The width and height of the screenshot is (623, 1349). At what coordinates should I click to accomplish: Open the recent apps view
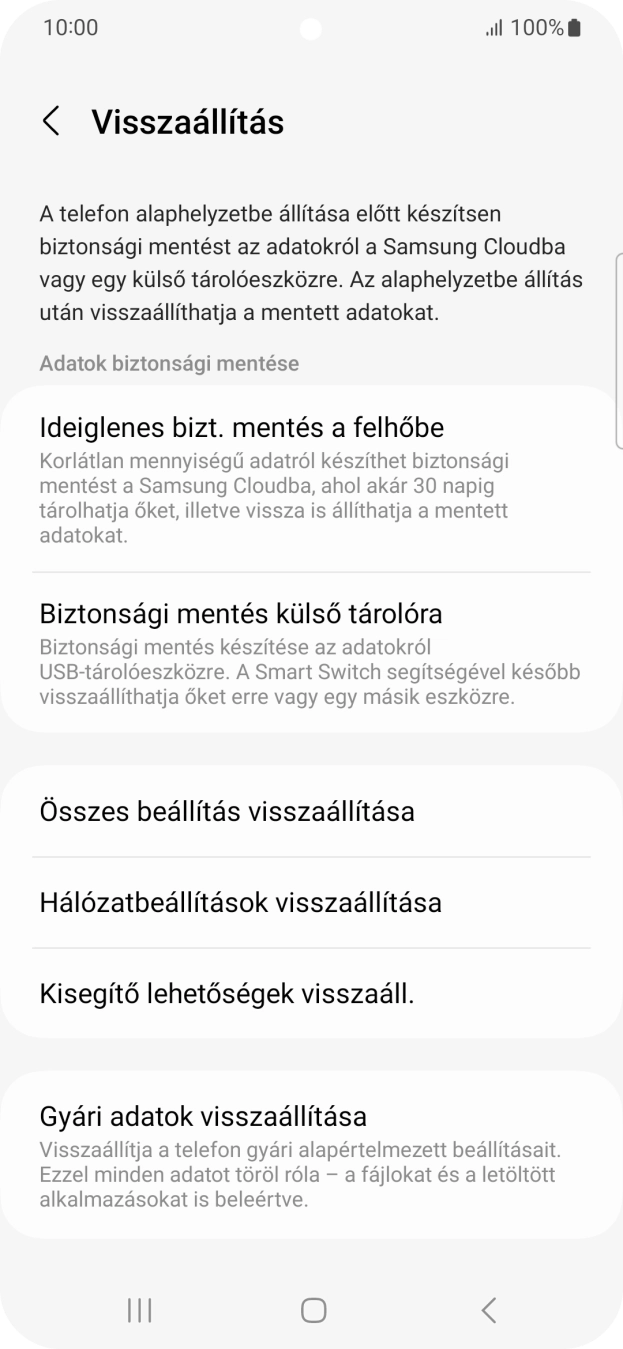tap(139, 1310)
